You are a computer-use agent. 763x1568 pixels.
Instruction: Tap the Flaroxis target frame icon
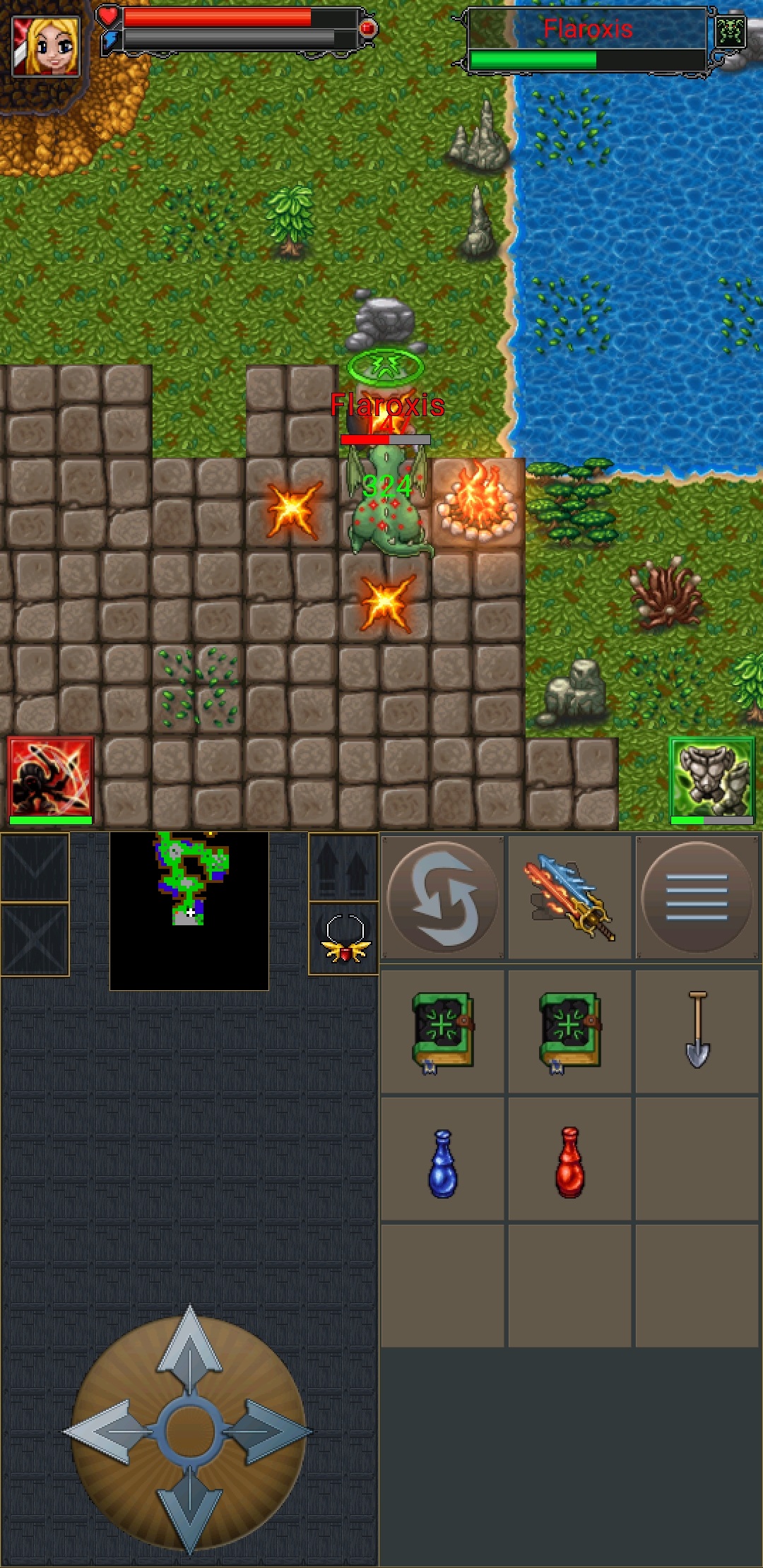(x=731, y=31)
